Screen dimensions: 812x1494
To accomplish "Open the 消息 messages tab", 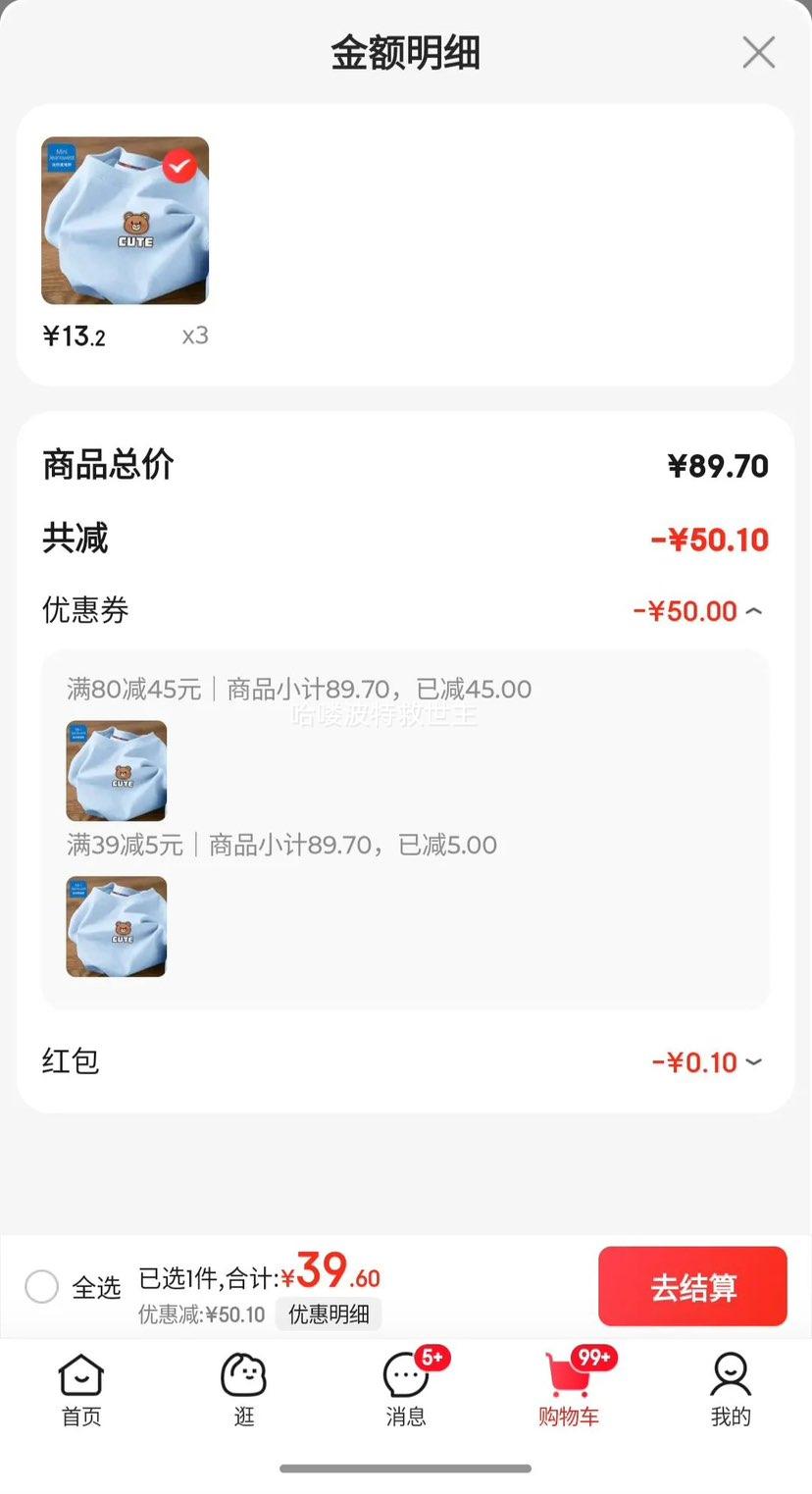I will point(406,1389).
